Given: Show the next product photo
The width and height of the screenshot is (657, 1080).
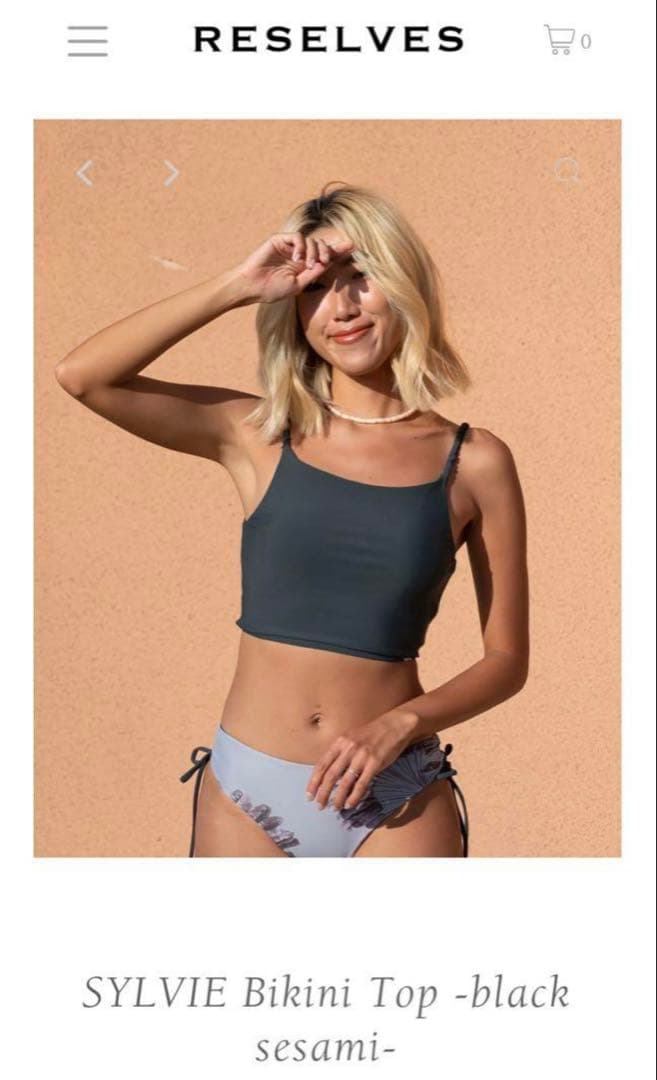Looking at the screenshot, I should 171,174.
